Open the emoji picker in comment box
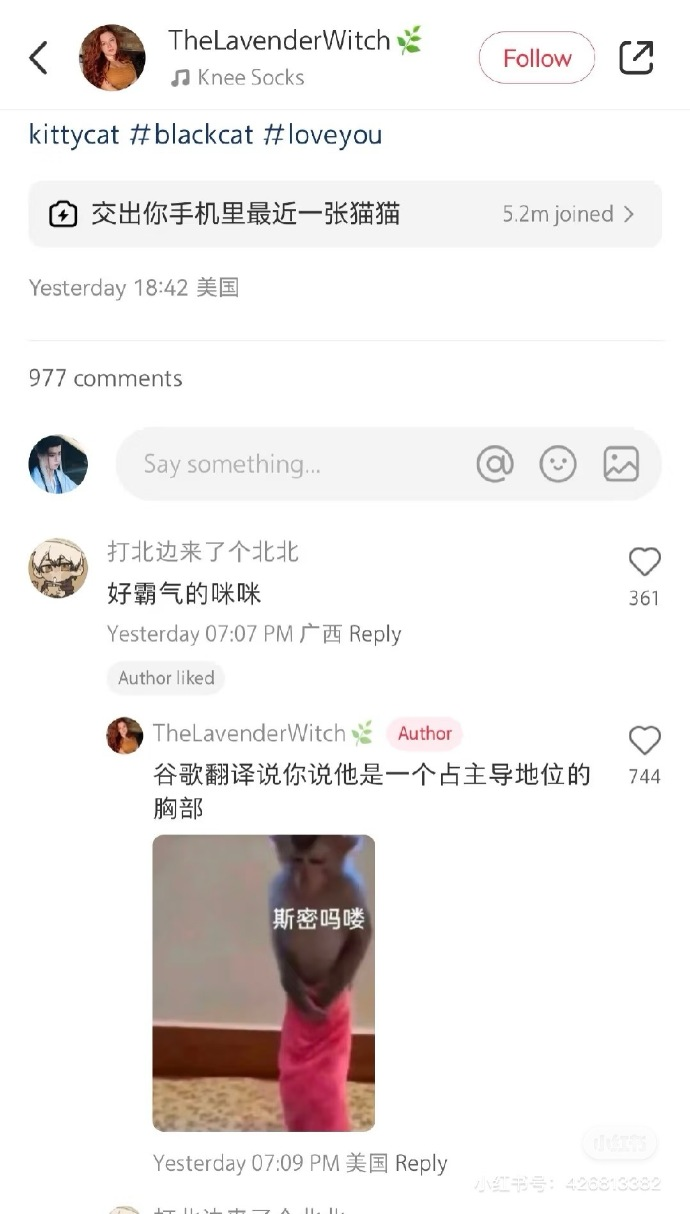 (x=558, y=464)
